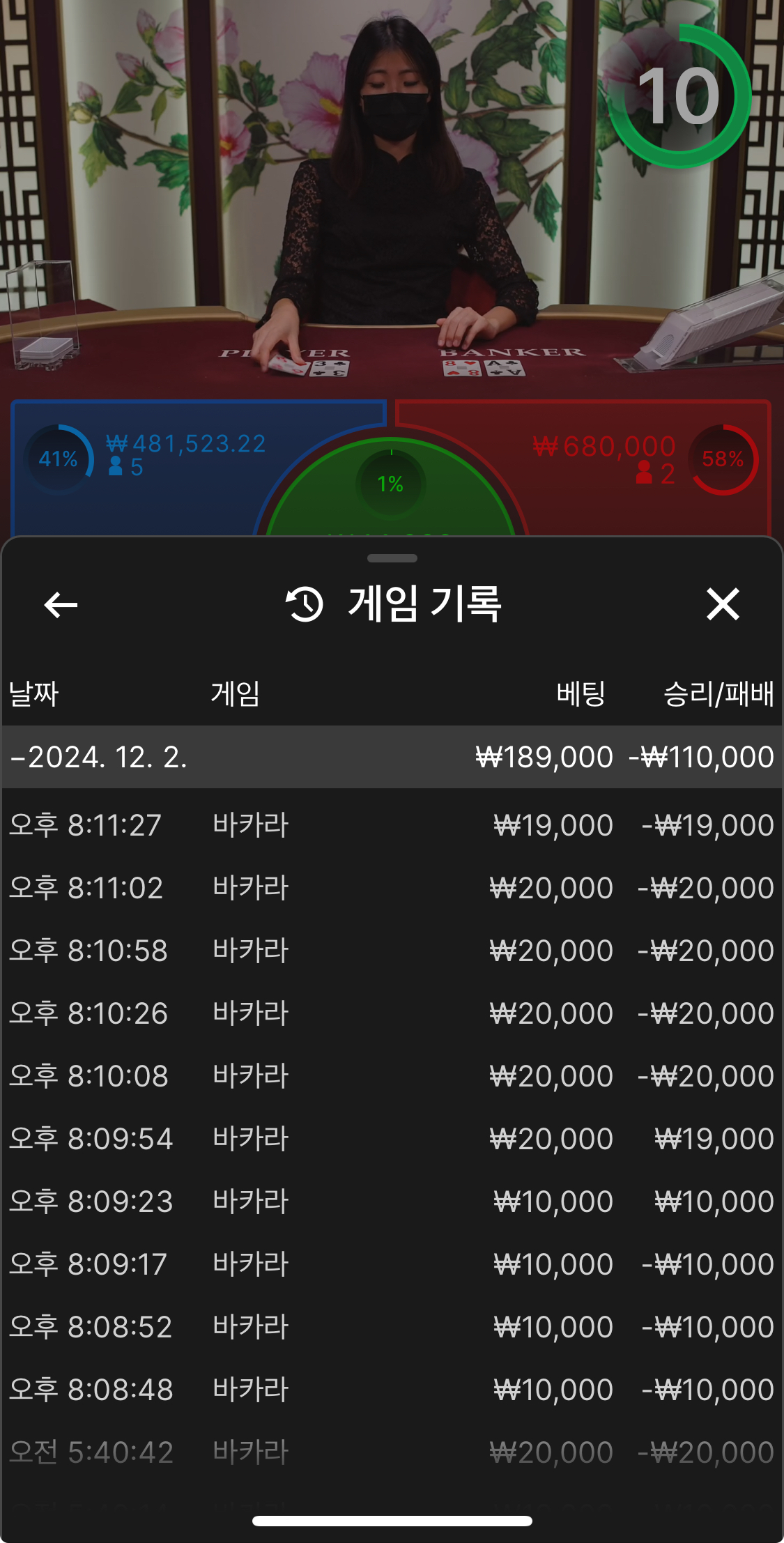Open the 오후 8:08:48 baccarat record
Screen dimensions: 784x1543
[x=390, y=1390]
